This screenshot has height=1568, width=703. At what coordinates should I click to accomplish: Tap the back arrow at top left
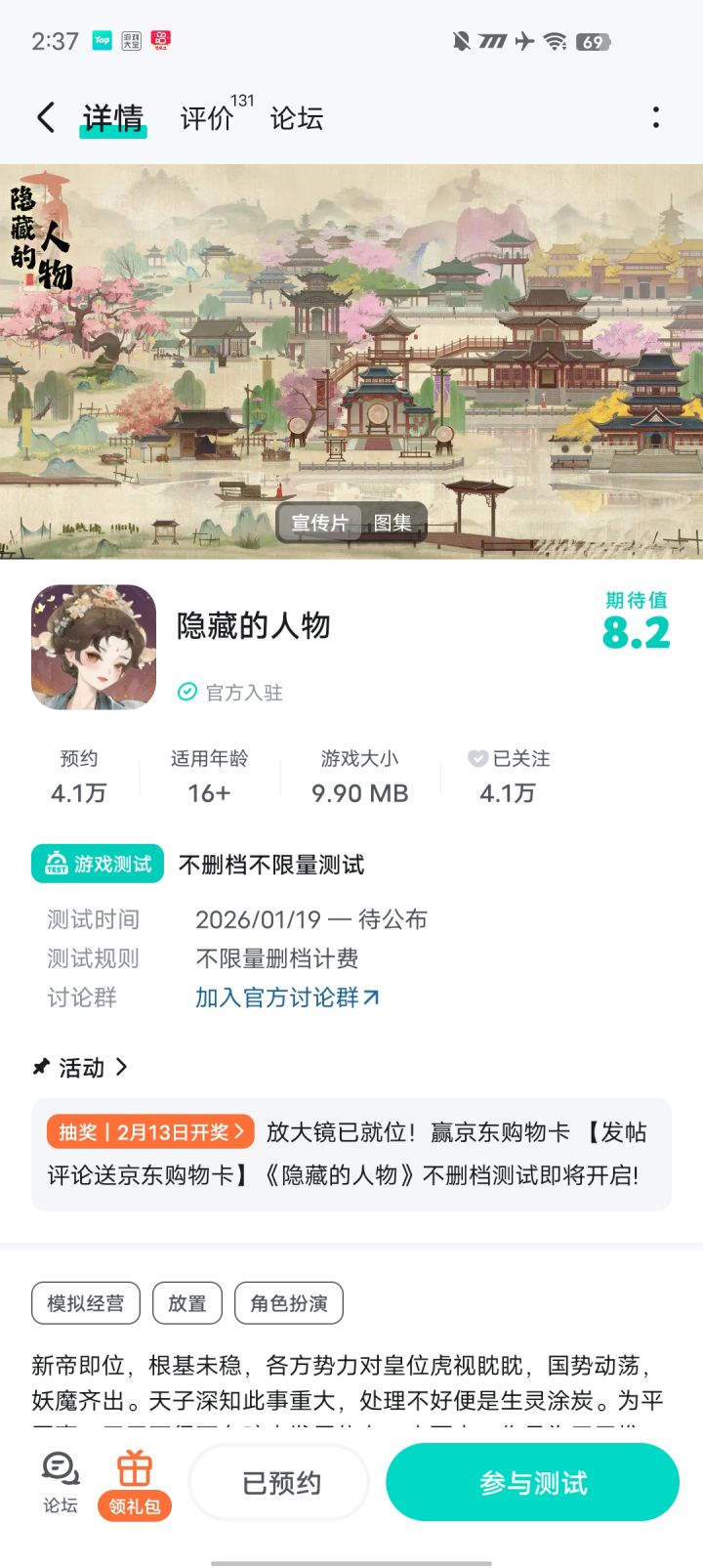pos(44,116)
